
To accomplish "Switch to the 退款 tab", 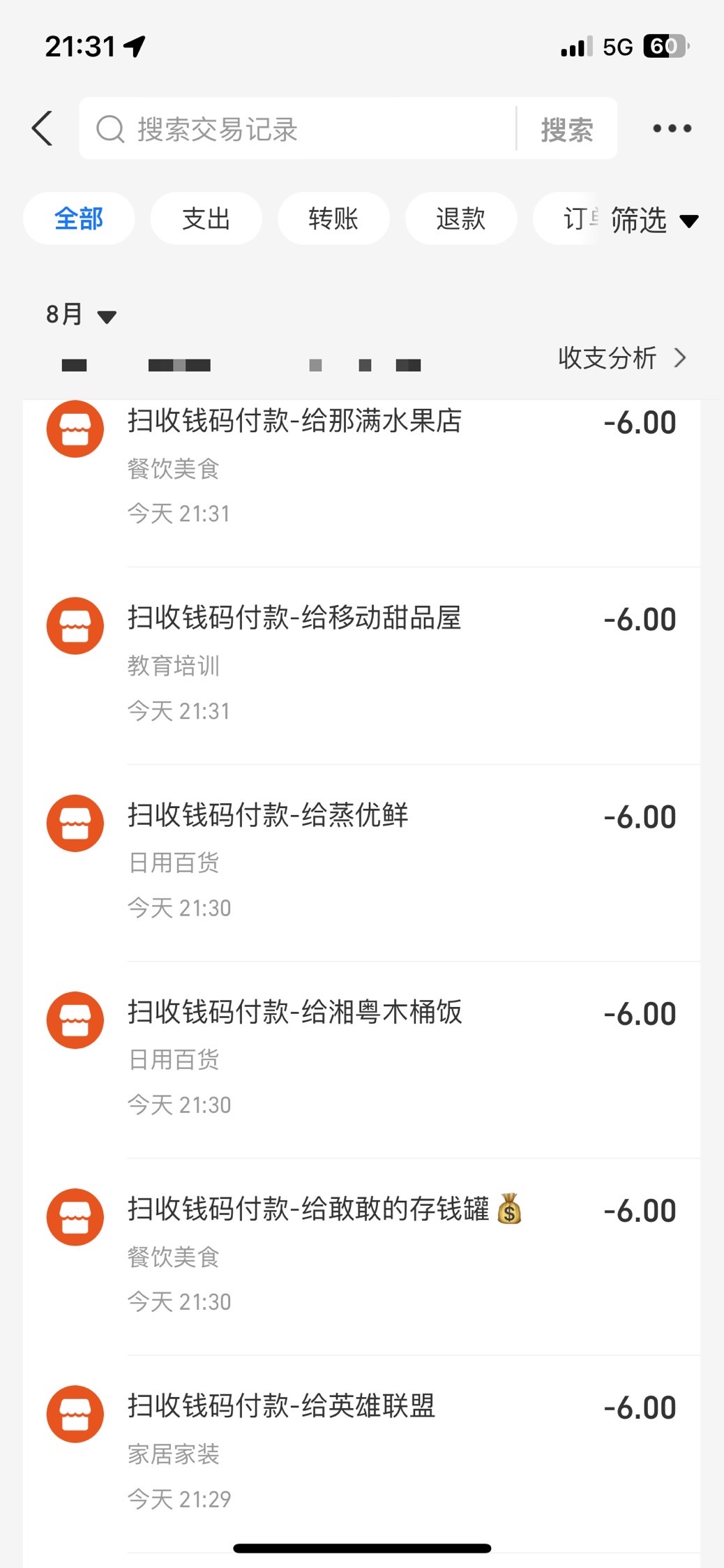I will [460, 219].
